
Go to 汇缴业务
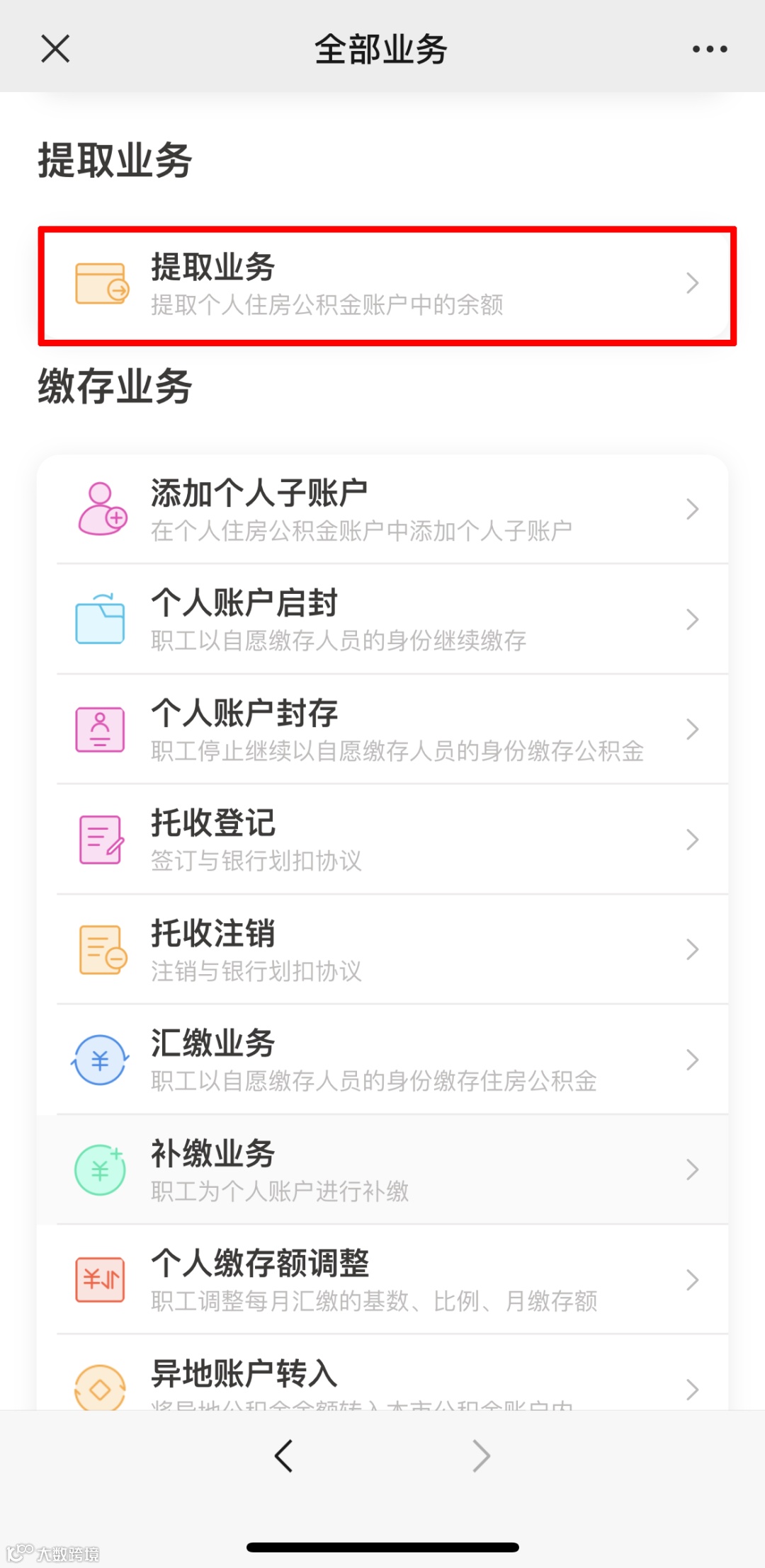coord(382,1060)
